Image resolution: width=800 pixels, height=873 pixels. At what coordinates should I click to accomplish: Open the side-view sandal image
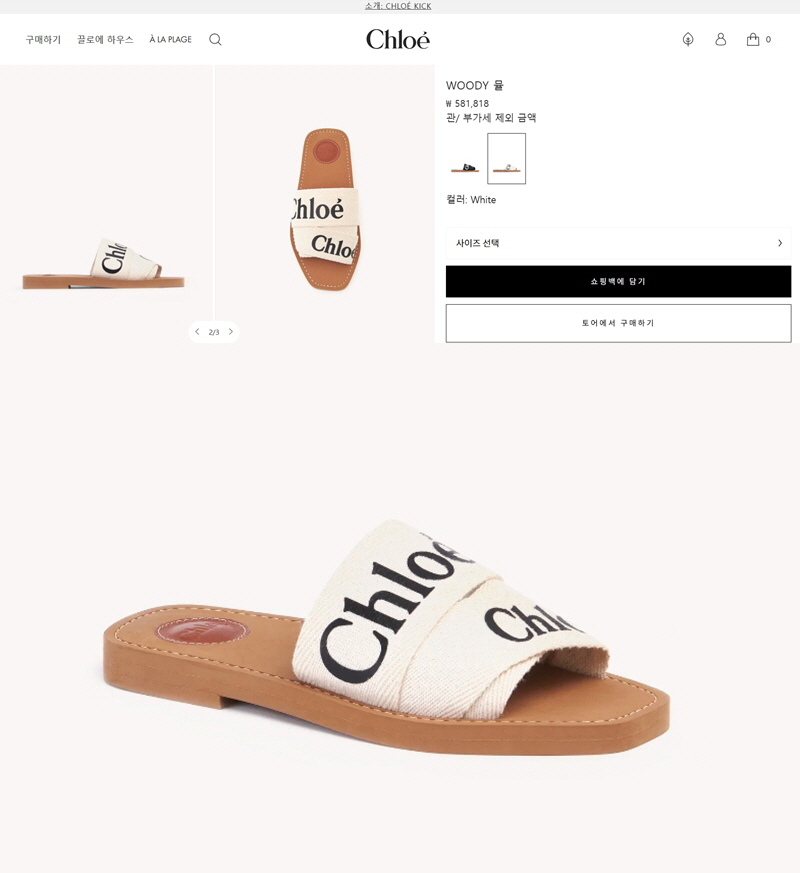(105, 265)
